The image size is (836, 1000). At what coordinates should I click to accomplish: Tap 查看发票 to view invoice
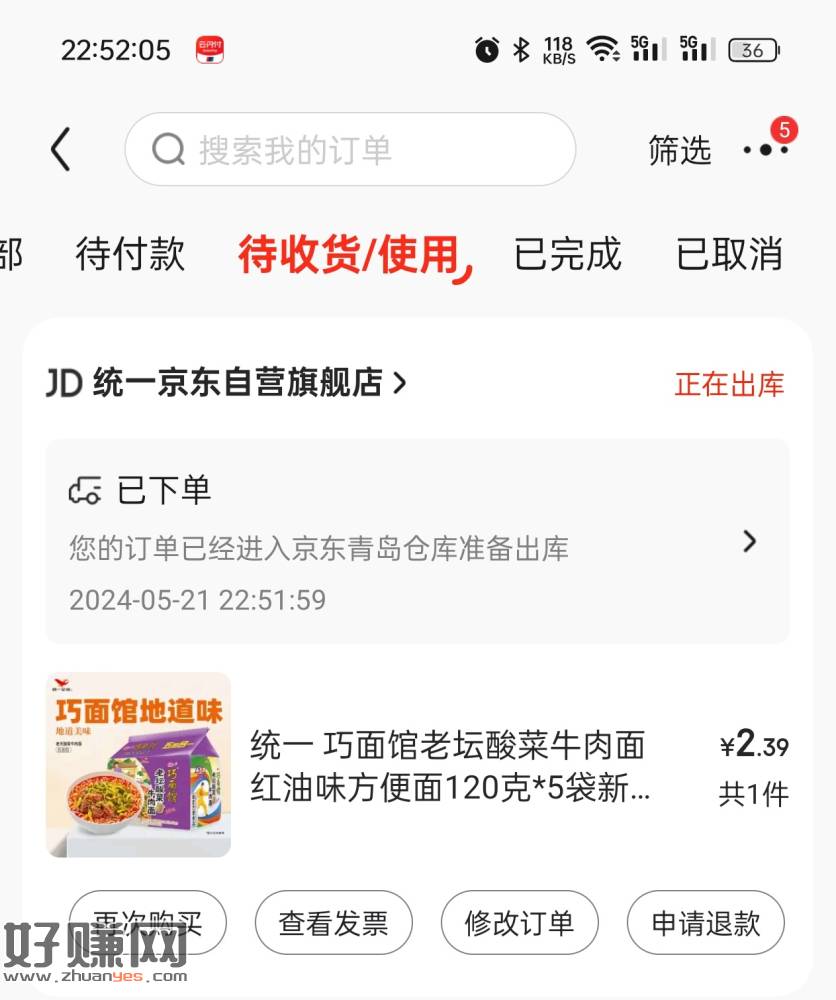(x=333, y=922)
